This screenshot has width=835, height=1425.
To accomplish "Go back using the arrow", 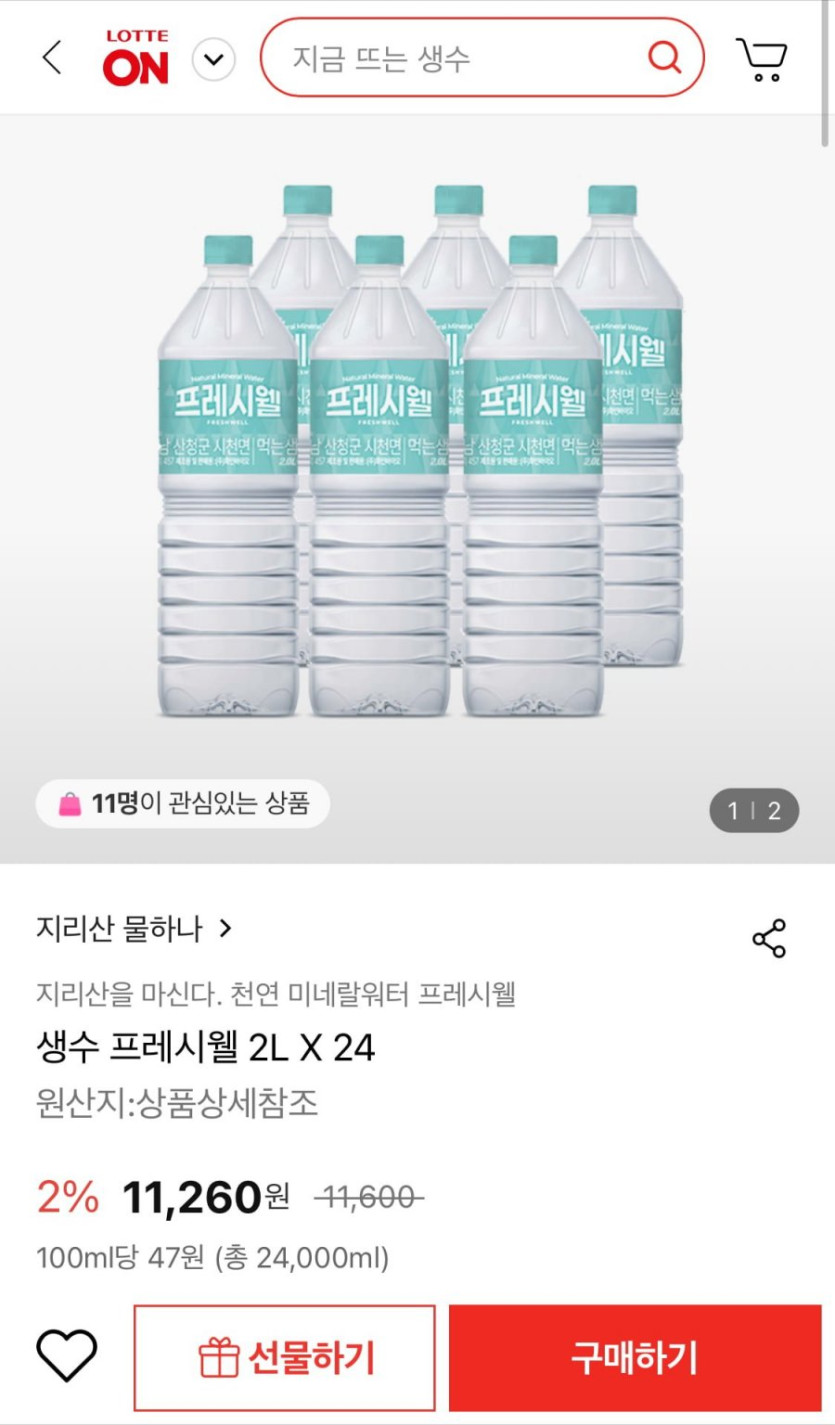I will (52, 58).
